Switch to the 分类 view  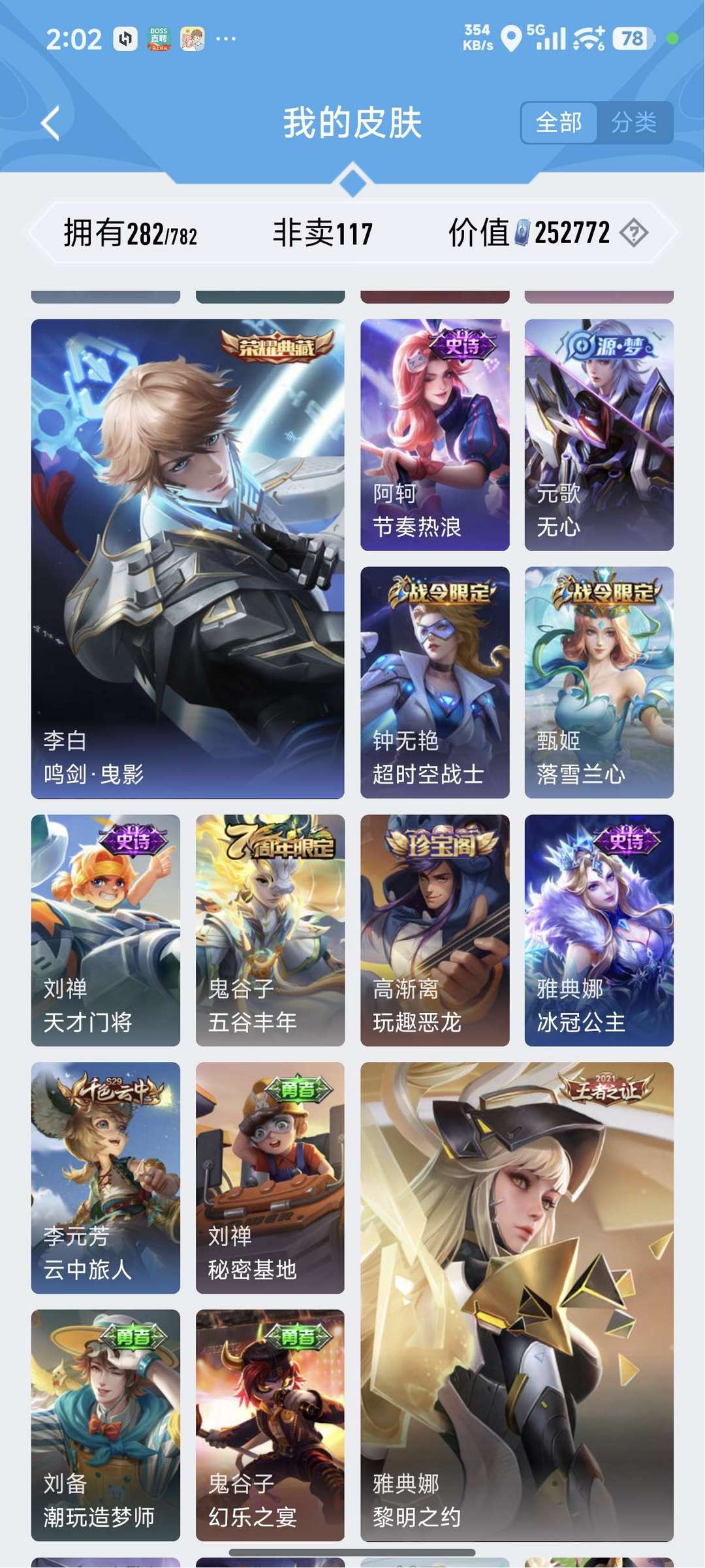click(634, 123)
